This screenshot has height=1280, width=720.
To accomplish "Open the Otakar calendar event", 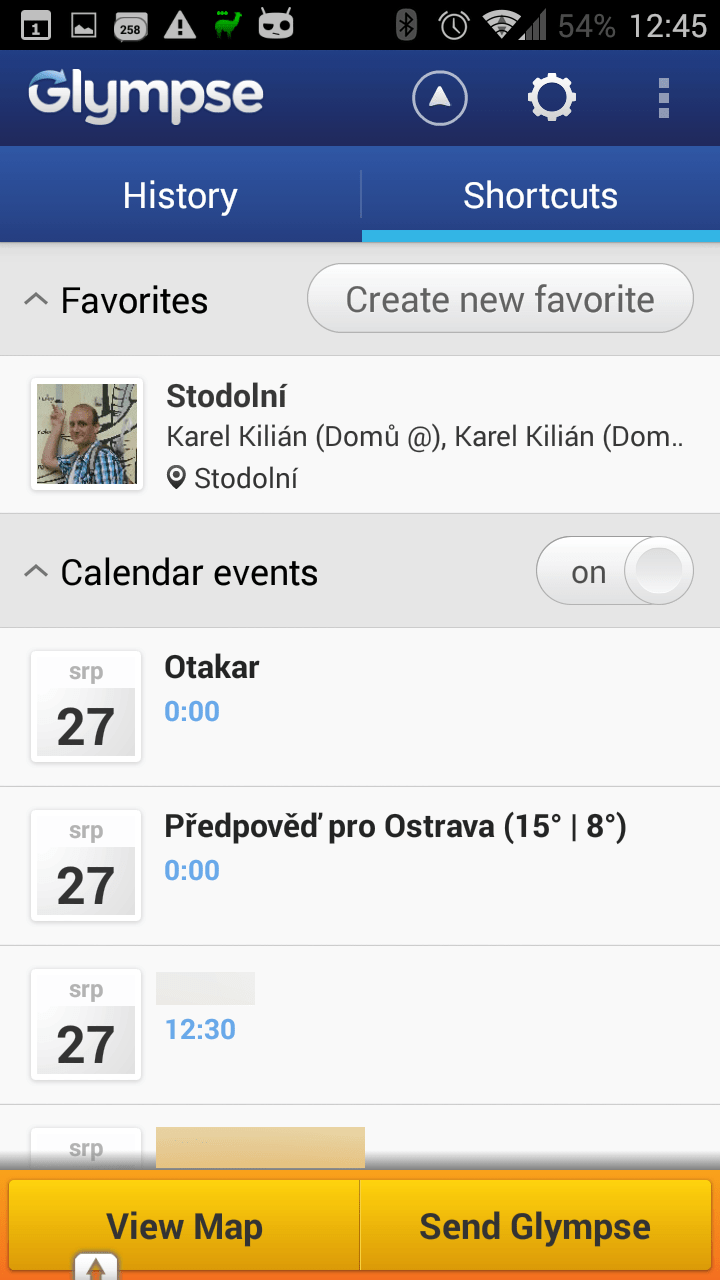I will (x=360, y=707).
